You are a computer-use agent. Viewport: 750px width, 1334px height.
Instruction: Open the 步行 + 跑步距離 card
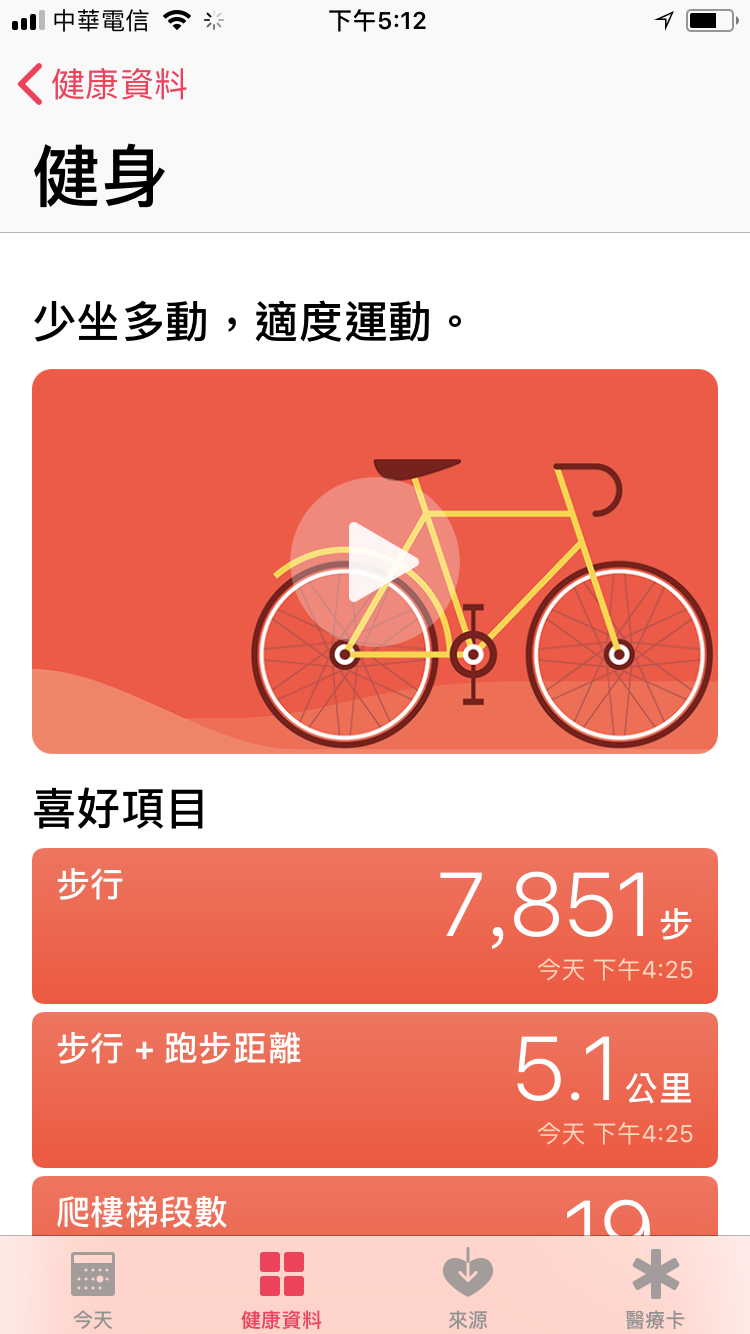pos(375,1090)
